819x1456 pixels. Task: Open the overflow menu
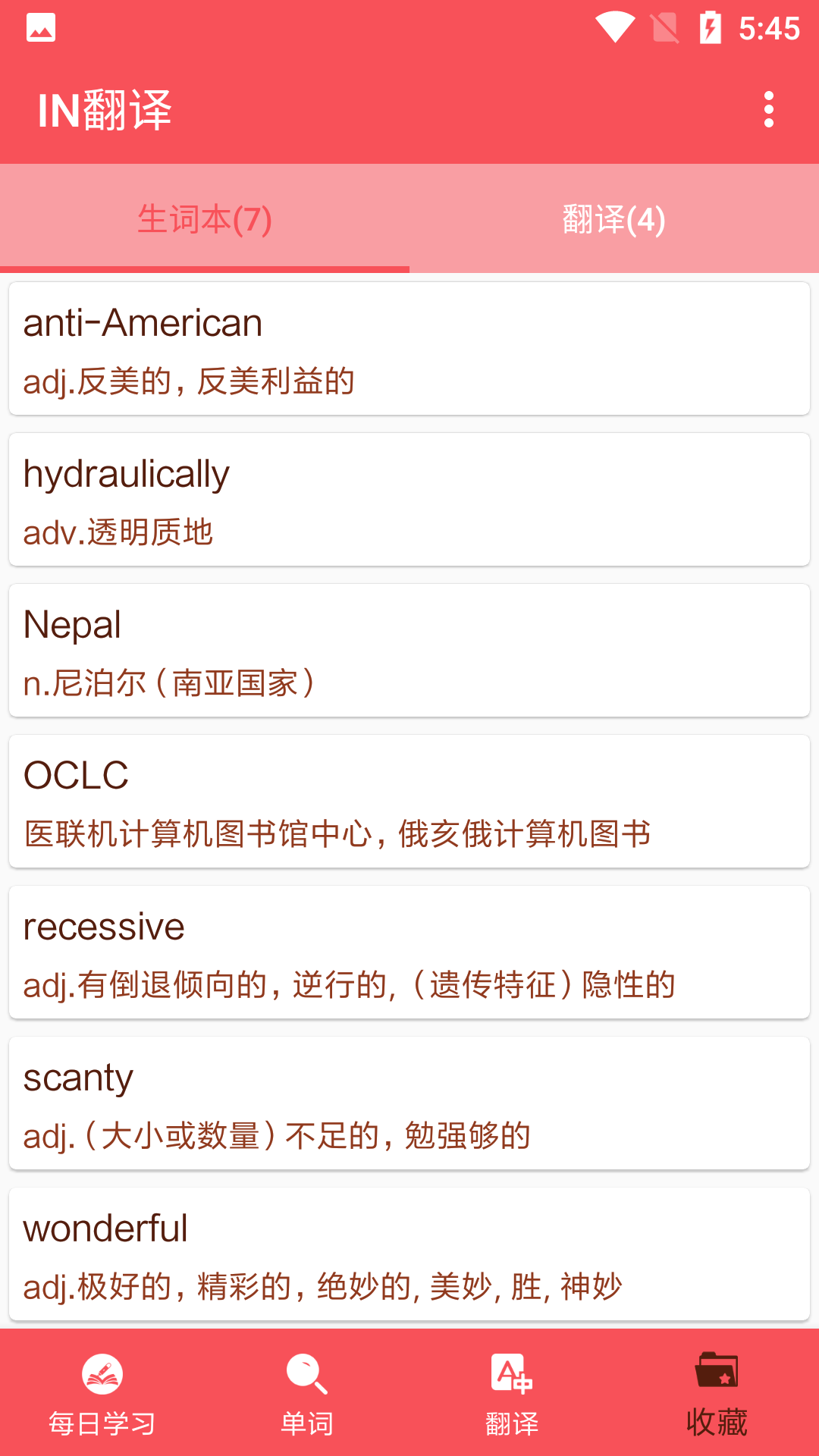769,110
